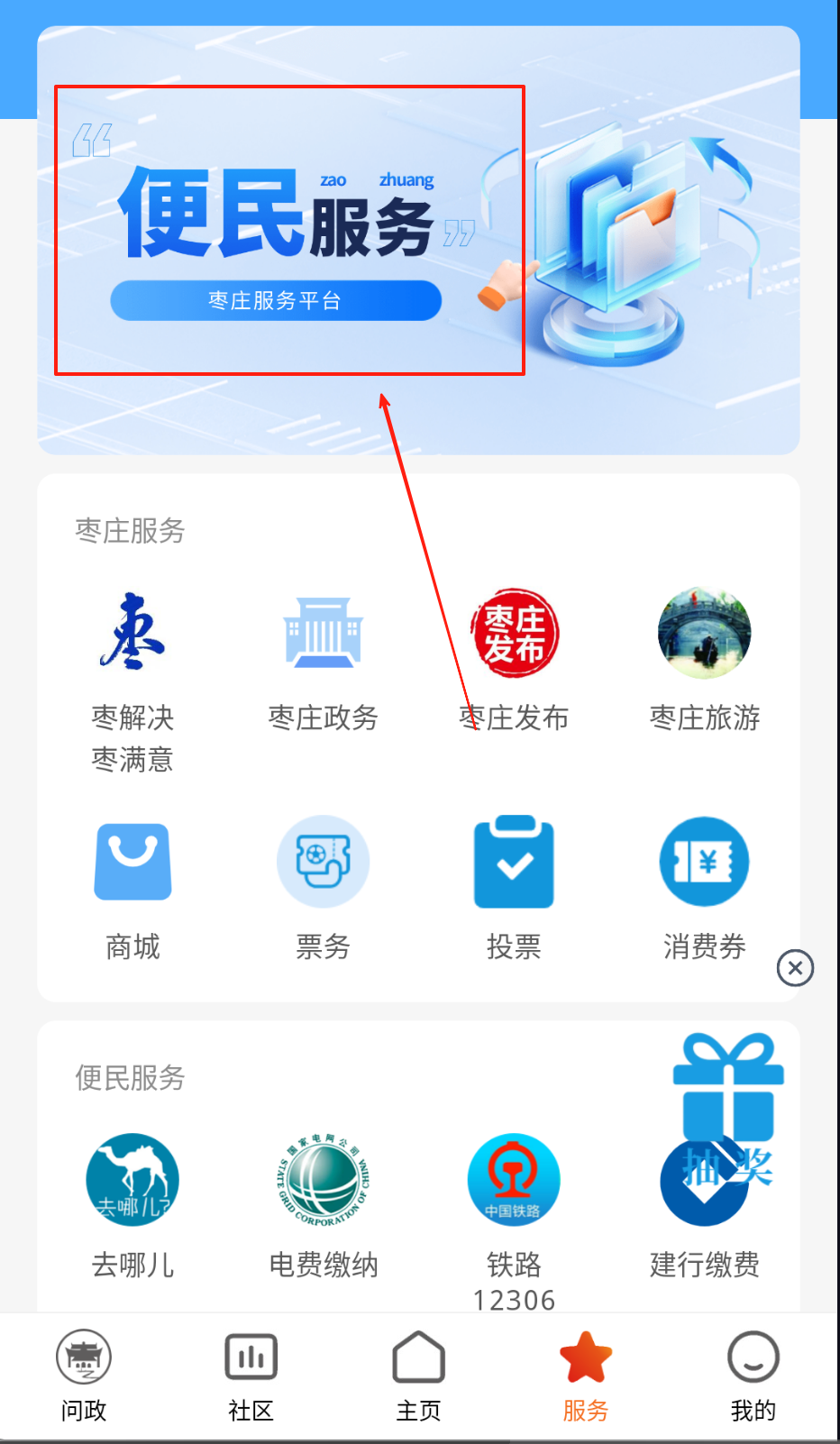The width and height of the screenshot is (840, 1444).
Task: Dismiss the floating 抽奖 widget
Action: coord(795,968)
